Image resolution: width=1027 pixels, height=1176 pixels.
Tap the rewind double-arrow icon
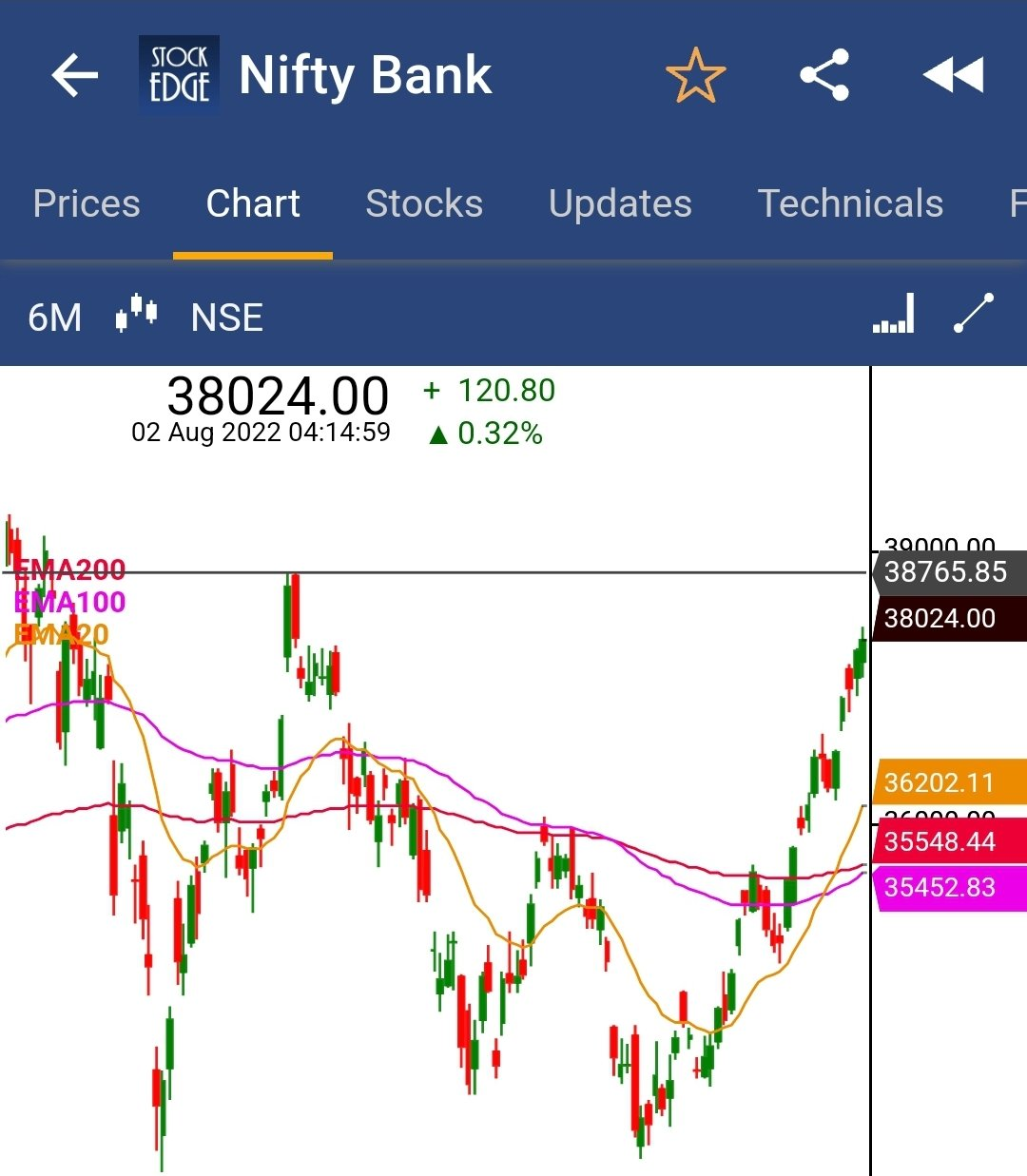pyautogui.click(x=953, y=76)
